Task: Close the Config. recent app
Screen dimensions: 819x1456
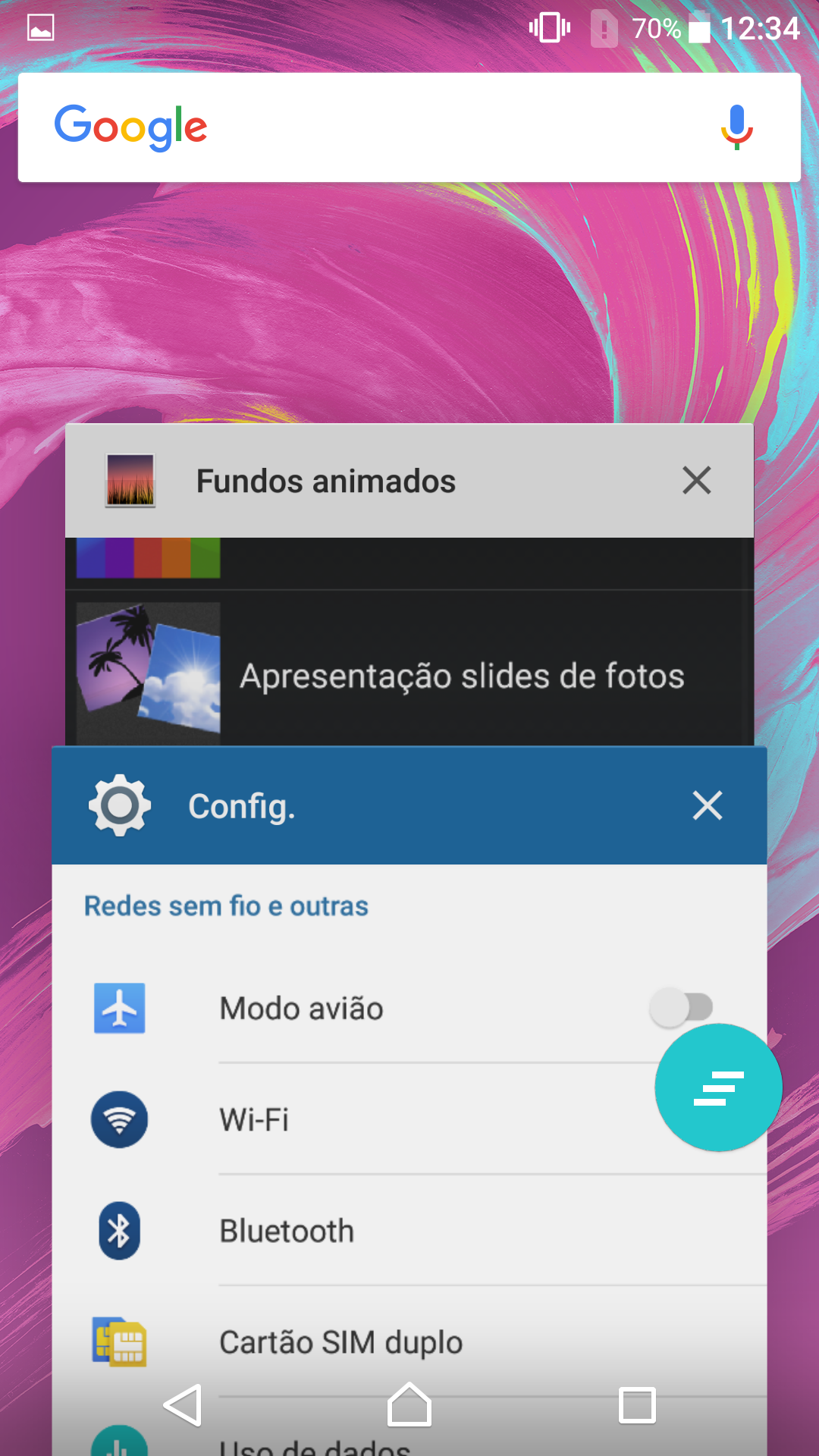Action: point(707,805)
